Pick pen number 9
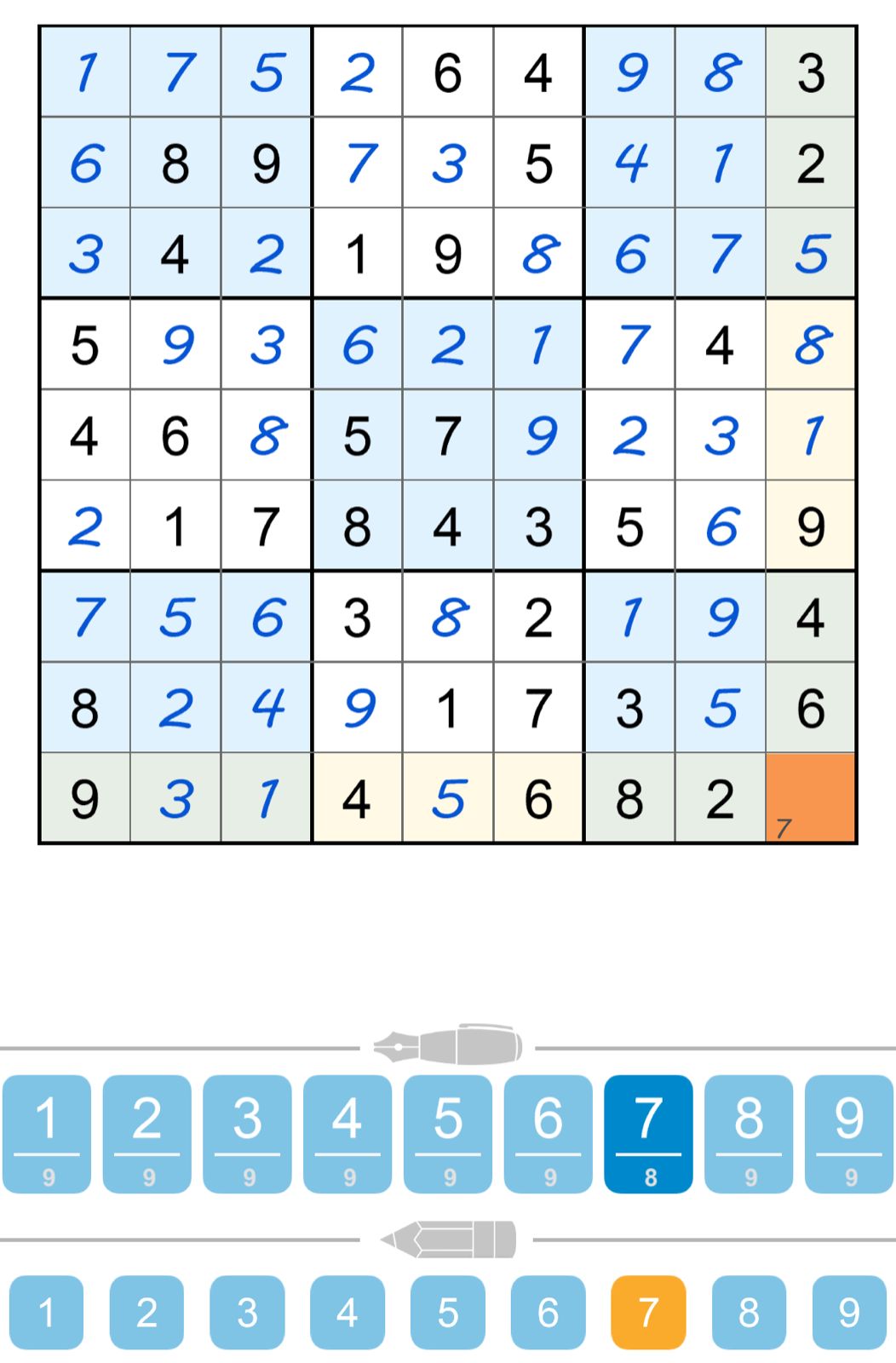This screenshot has height=1363, width=896. click(x=849, y=1133)
